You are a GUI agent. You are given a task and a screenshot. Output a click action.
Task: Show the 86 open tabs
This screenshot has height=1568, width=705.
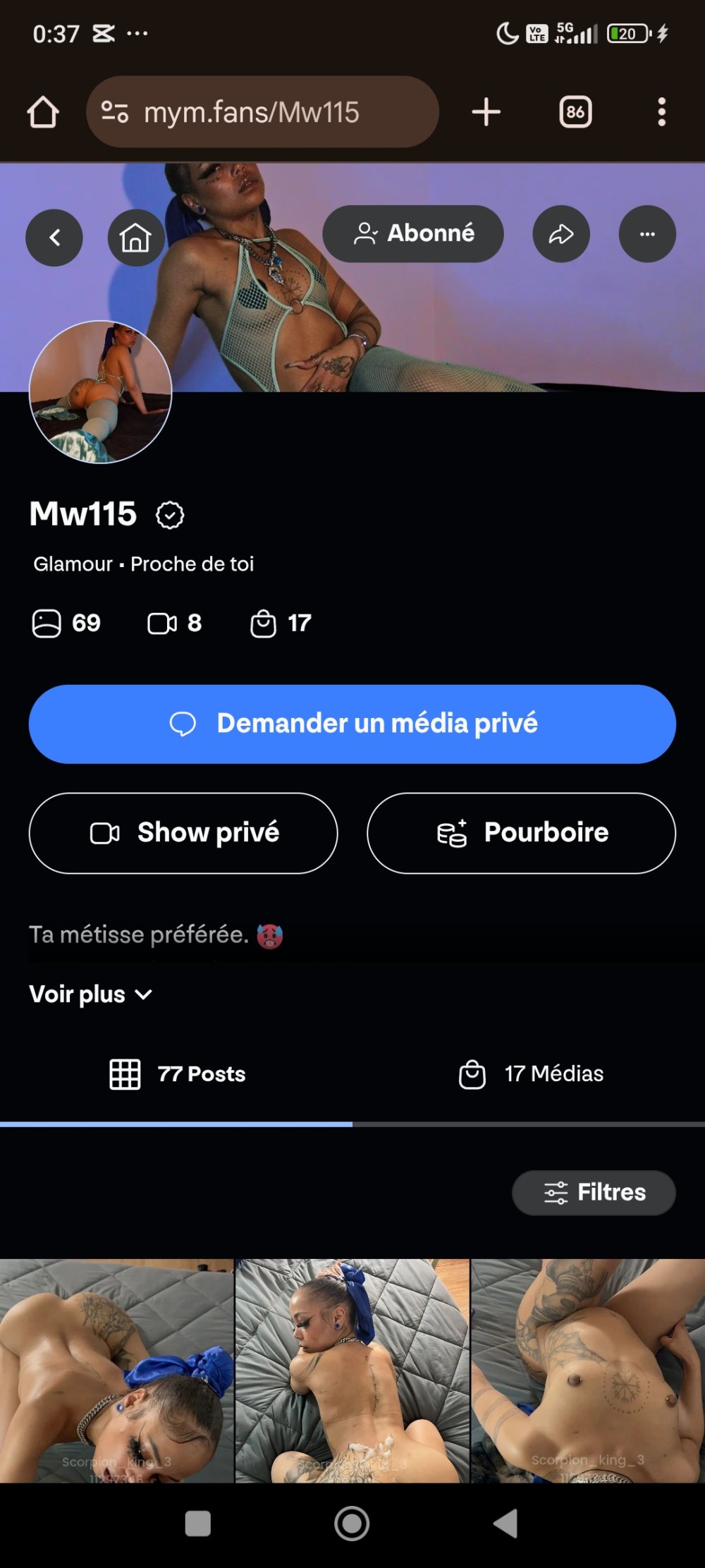pyautogui.click(x=575, y=113)
